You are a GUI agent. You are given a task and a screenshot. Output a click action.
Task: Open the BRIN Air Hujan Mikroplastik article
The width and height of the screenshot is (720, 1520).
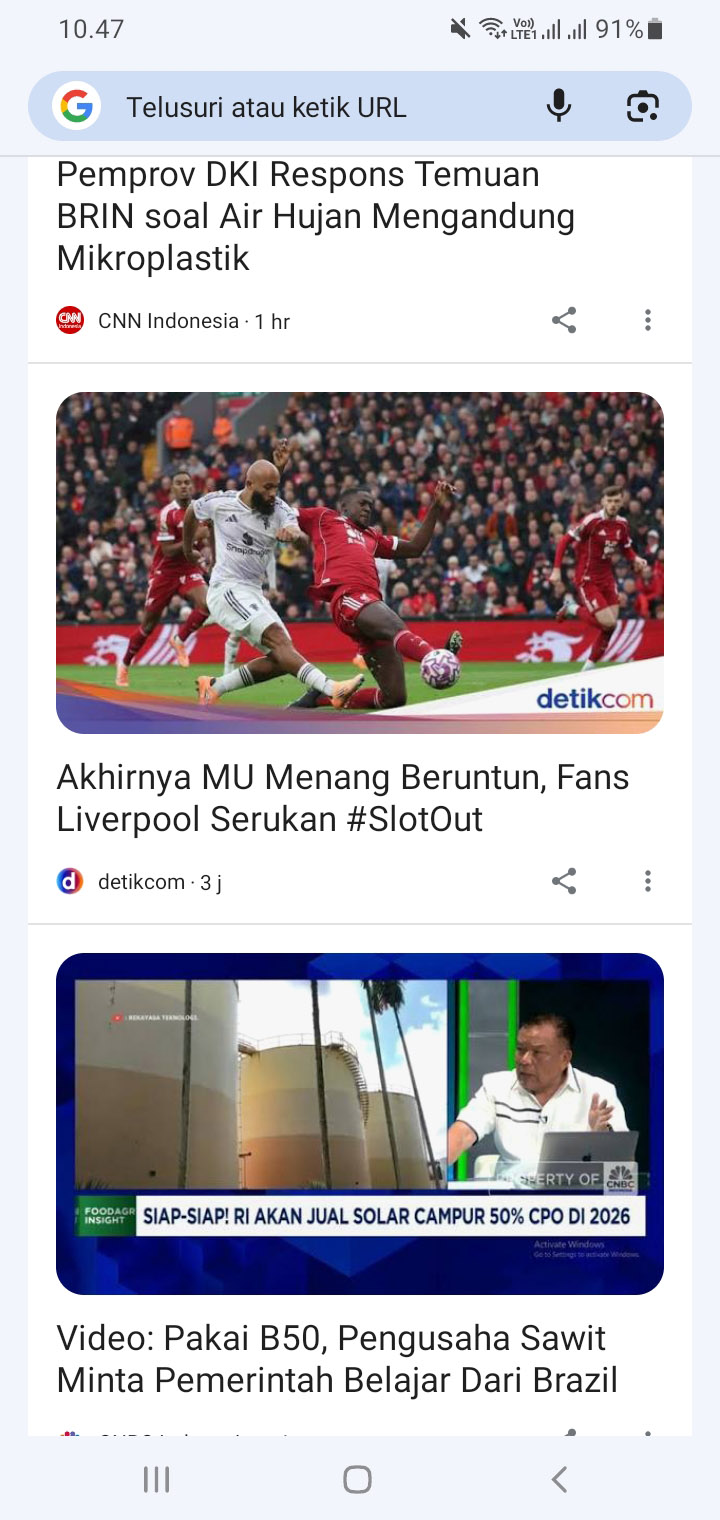pyautogui.click(x=316, y=216)
